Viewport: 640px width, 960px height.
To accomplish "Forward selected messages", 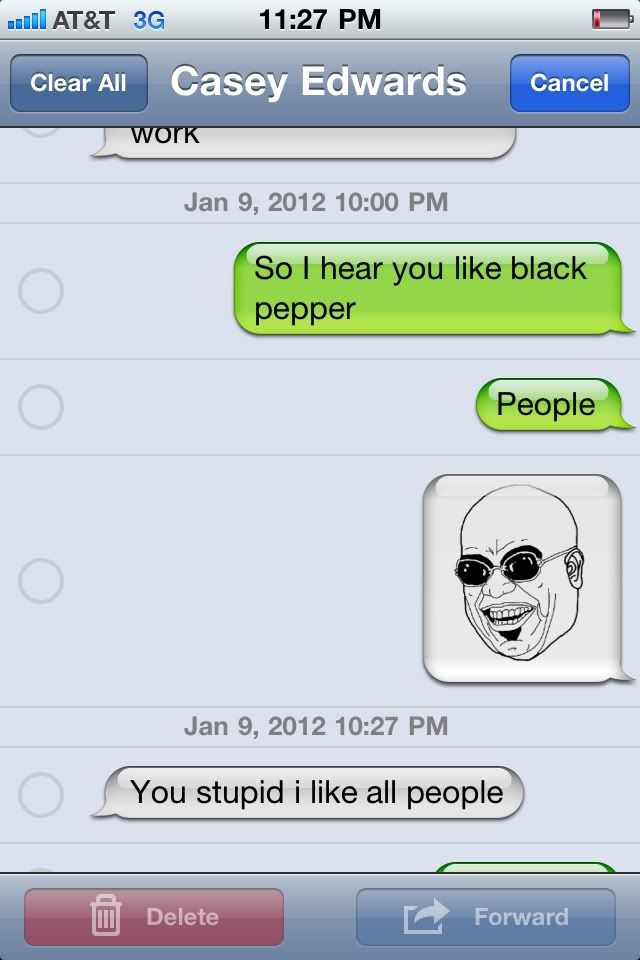I will coord(486,917).
